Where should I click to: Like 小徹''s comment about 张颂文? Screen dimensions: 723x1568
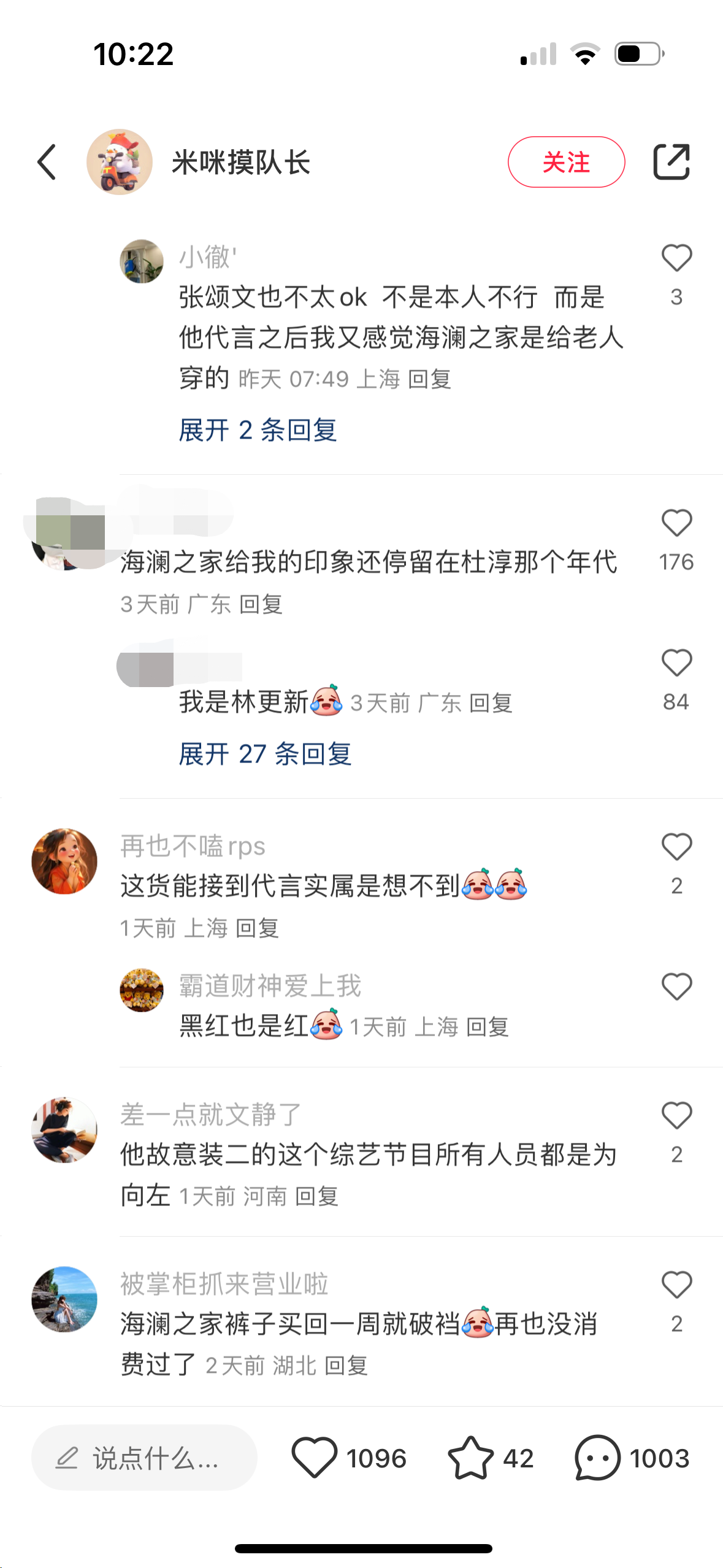pyautogui.click(x=676, y=258)
